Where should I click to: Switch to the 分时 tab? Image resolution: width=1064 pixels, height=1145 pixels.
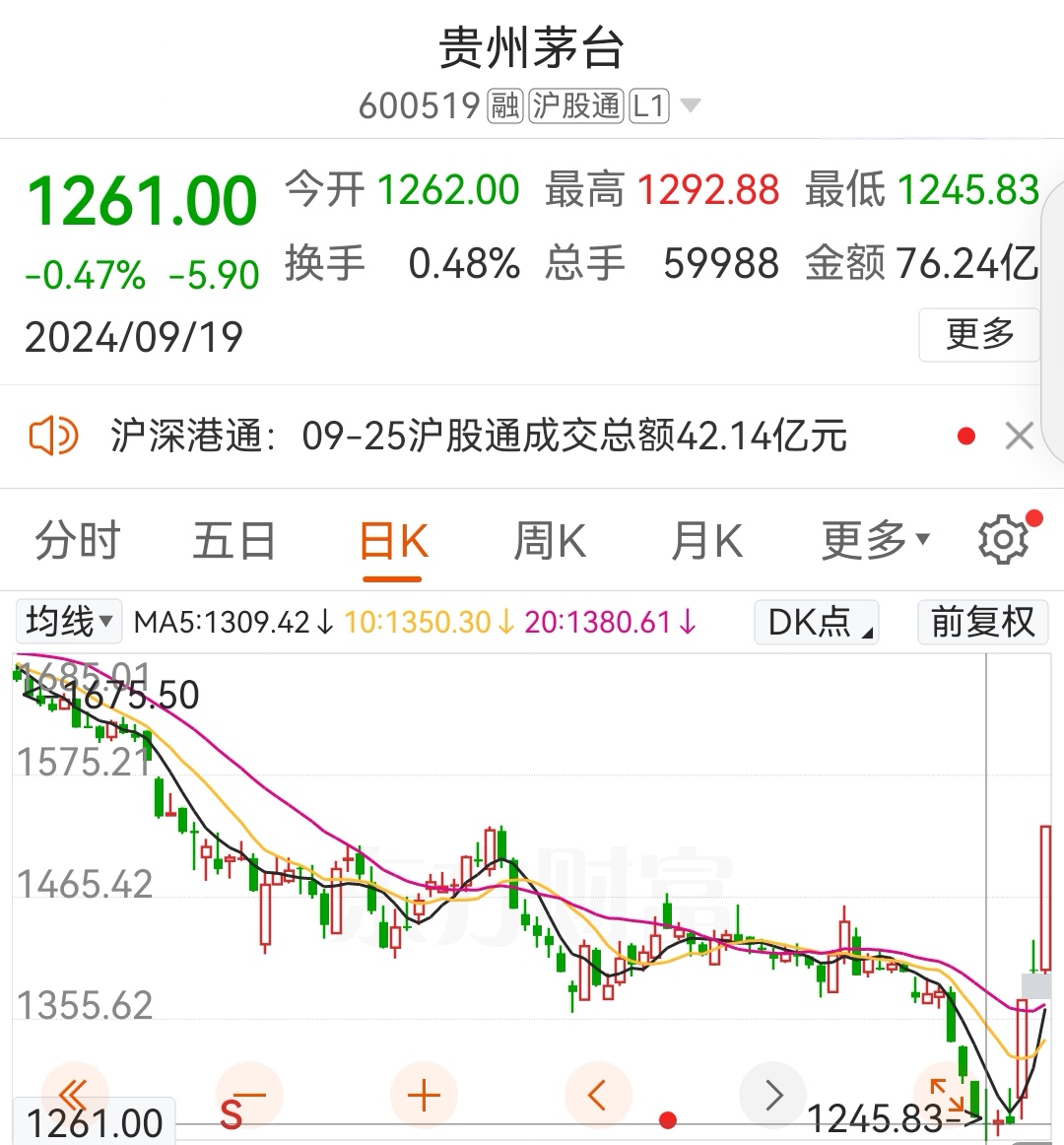click(x=77, y=538)
